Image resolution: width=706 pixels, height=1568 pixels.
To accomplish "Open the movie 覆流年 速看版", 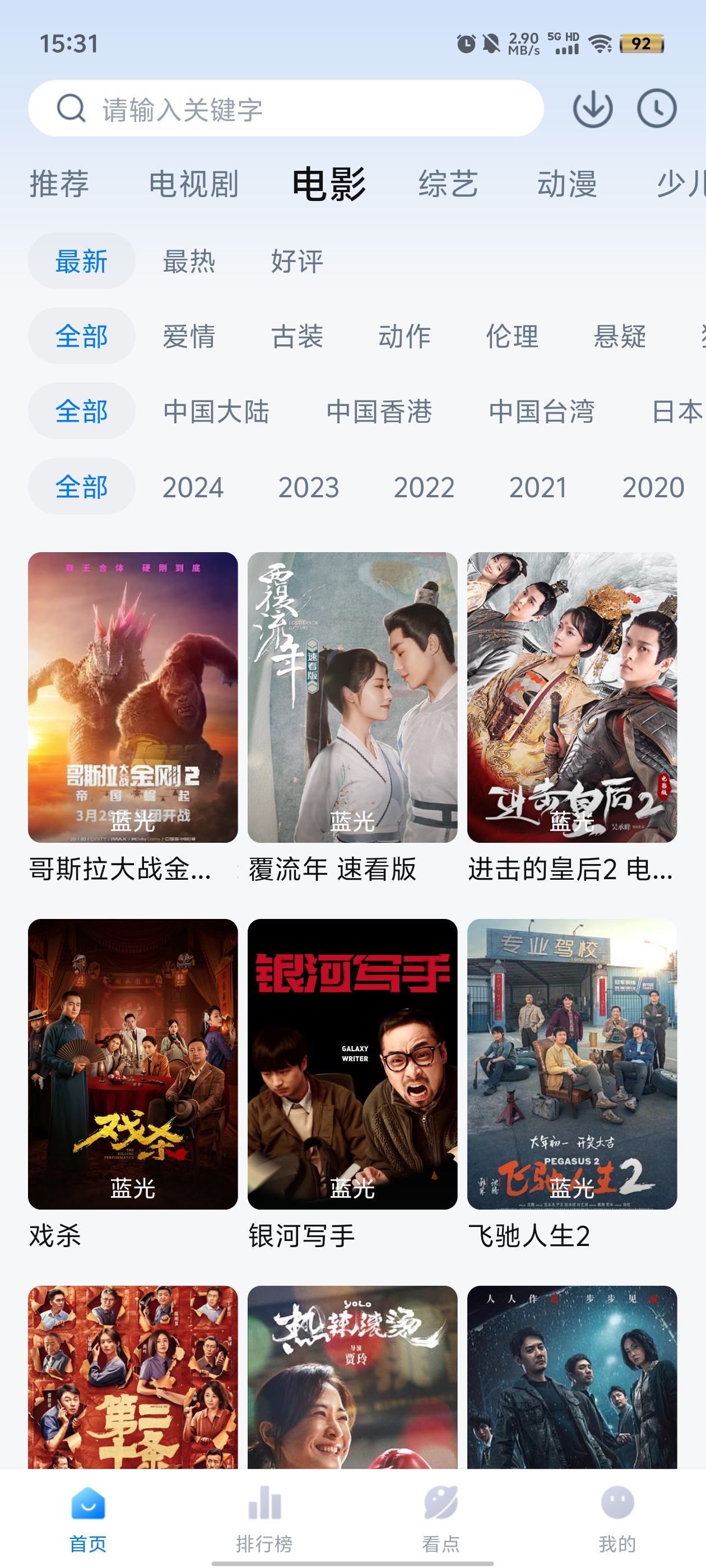I will tap(352, 698).
